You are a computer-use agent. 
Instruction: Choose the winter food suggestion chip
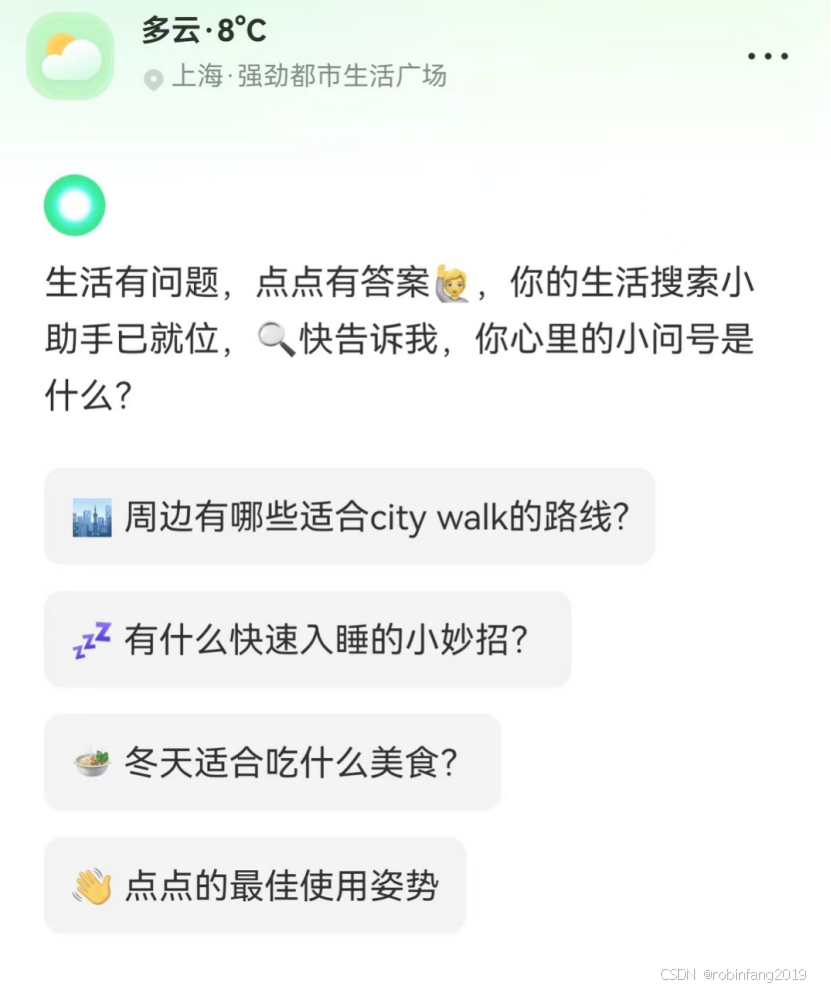click(x=272, y=763)
